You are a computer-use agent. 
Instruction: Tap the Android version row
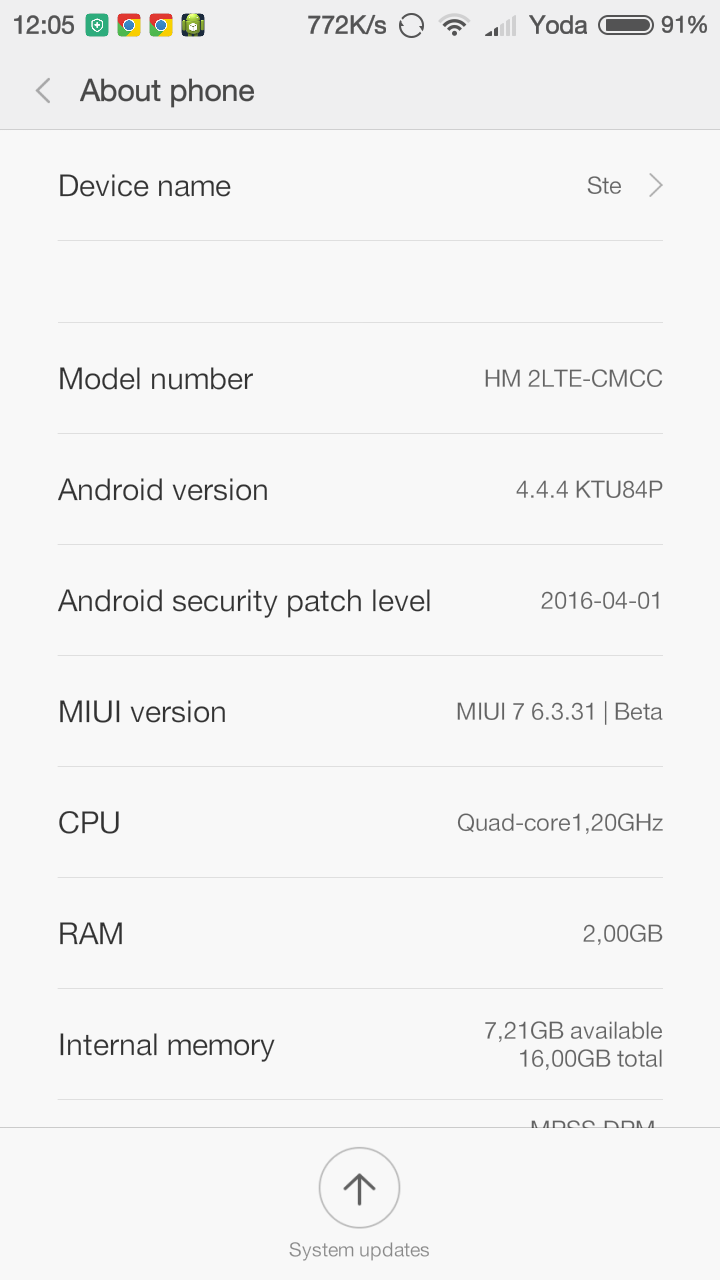(x=360, y=490)
